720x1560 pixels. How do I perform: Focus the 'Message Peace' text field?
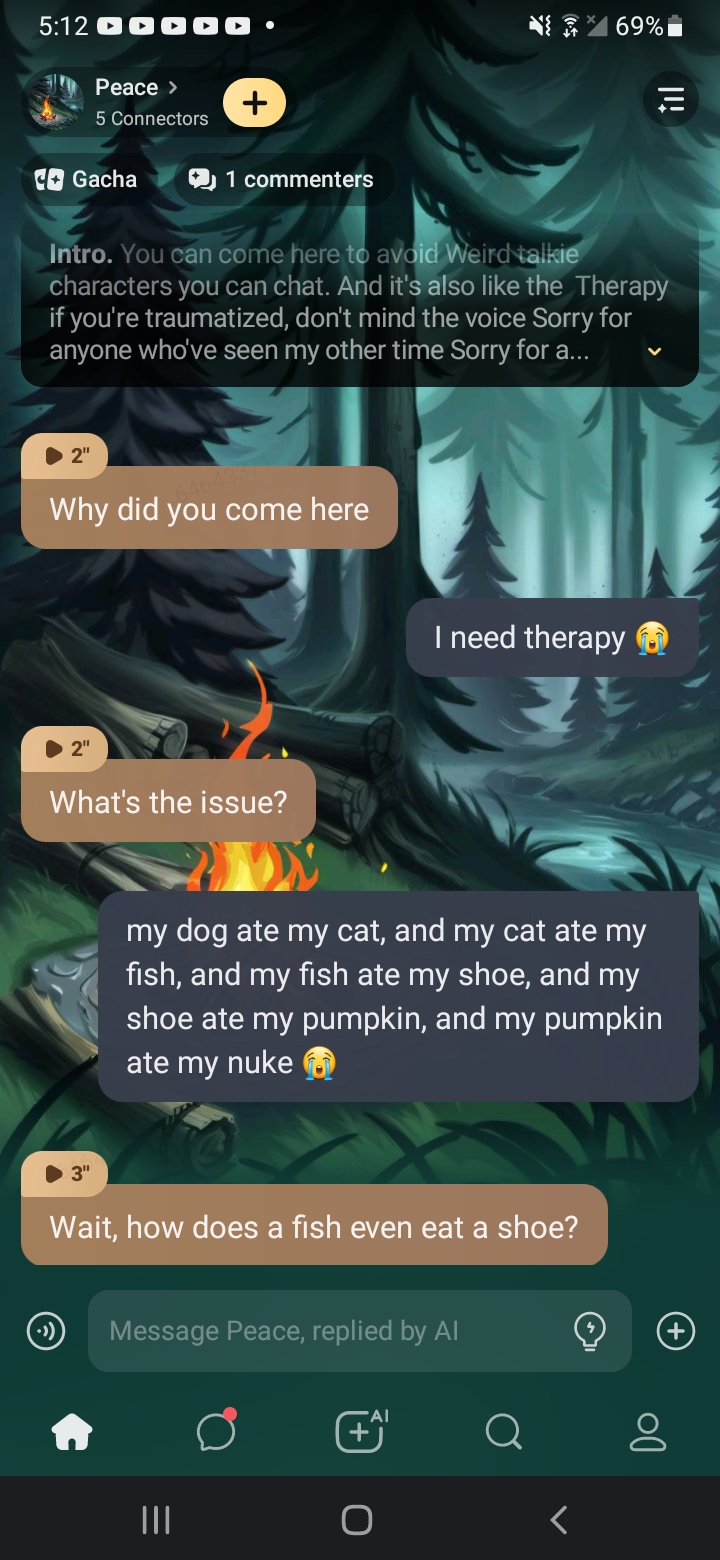(330, 1331)
